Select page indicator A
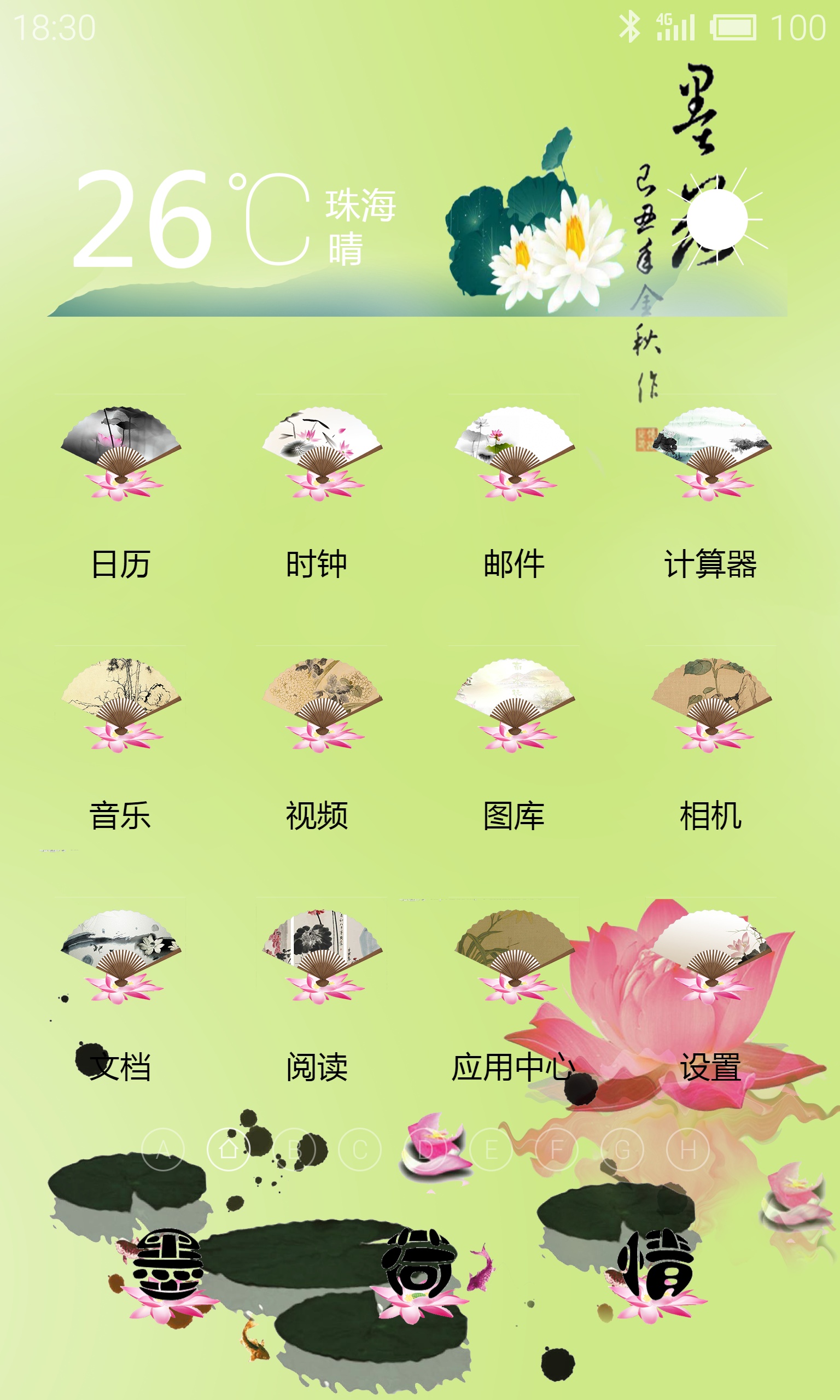Screen dimensions: 840x1400 click(x=163, y=1150)
